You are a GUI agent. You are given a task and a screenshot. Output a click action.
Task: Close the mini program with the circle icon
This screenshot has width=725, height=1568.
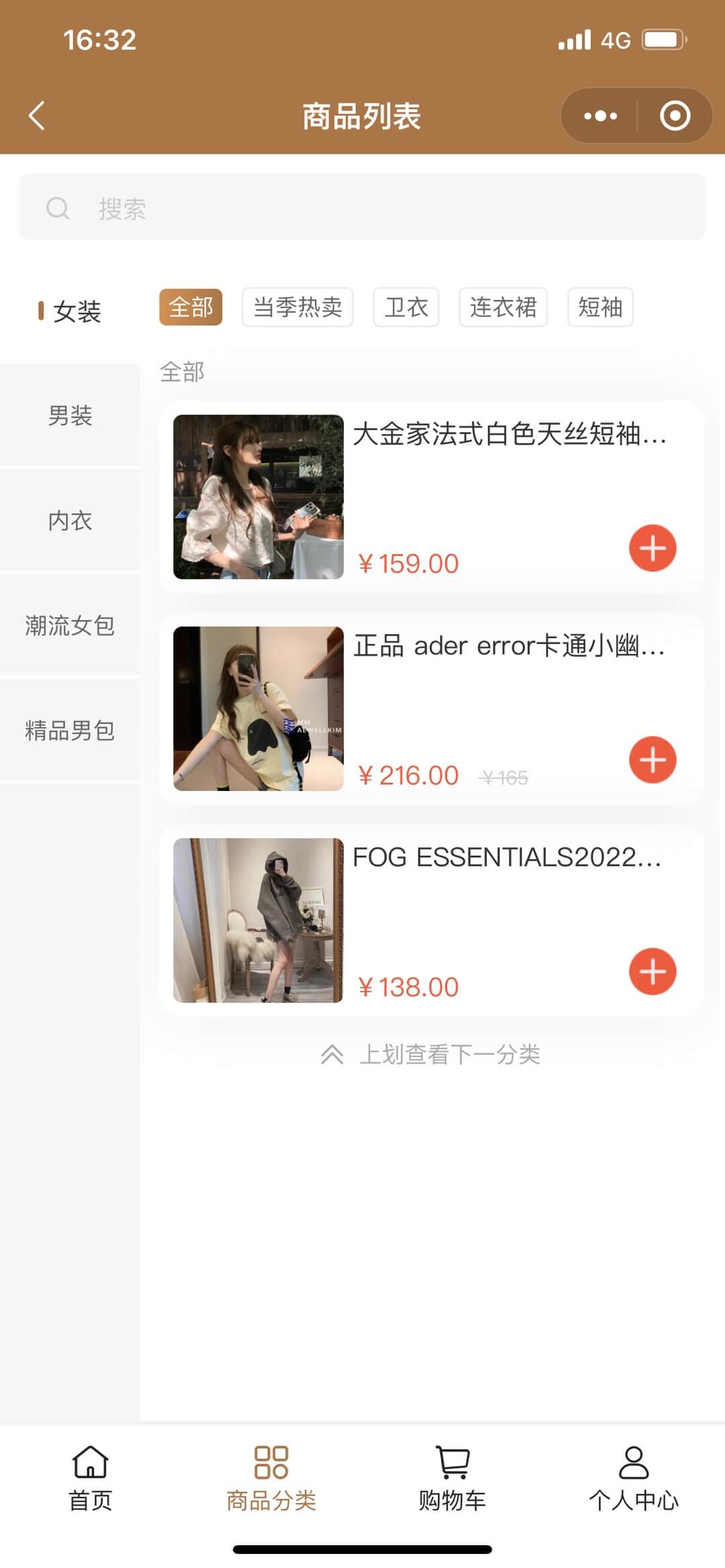675,116
